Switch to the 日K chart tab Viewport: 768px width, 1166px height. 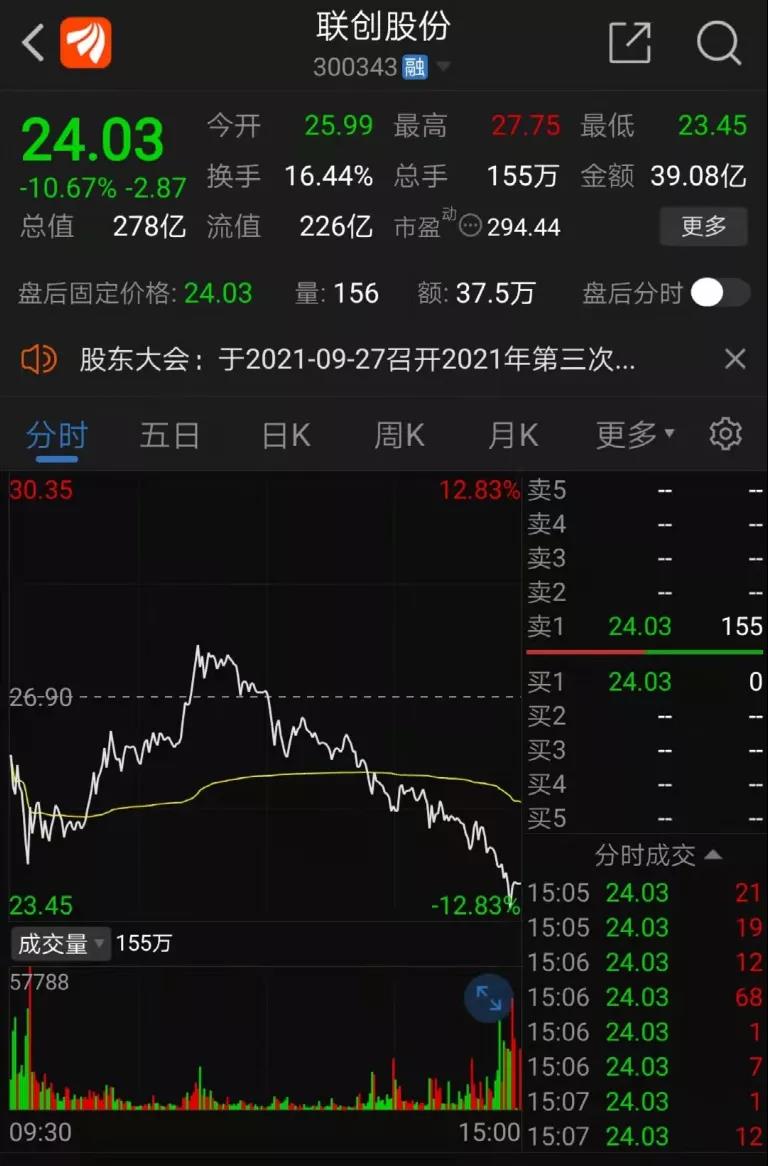click(x=286, y=435)
